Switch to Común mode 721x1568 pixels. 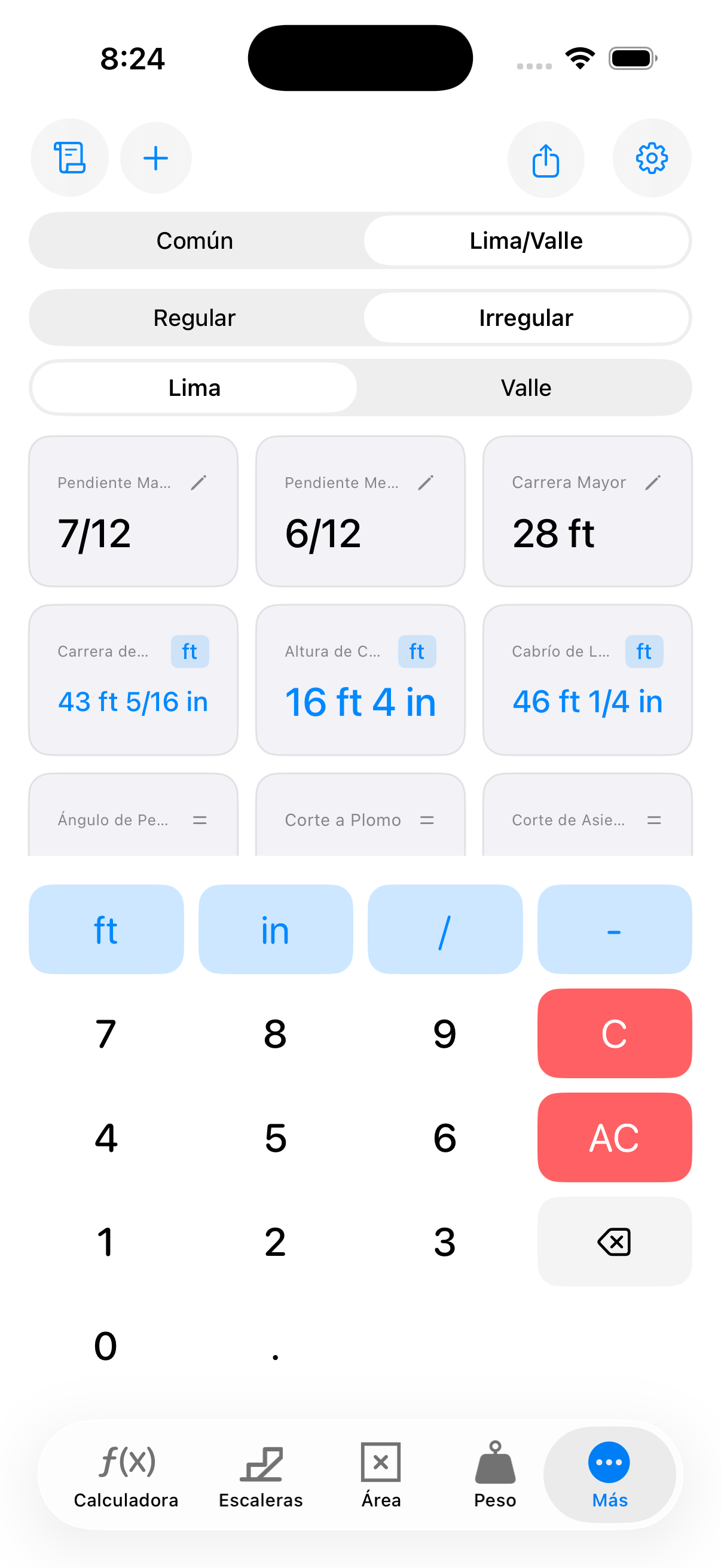195,240
